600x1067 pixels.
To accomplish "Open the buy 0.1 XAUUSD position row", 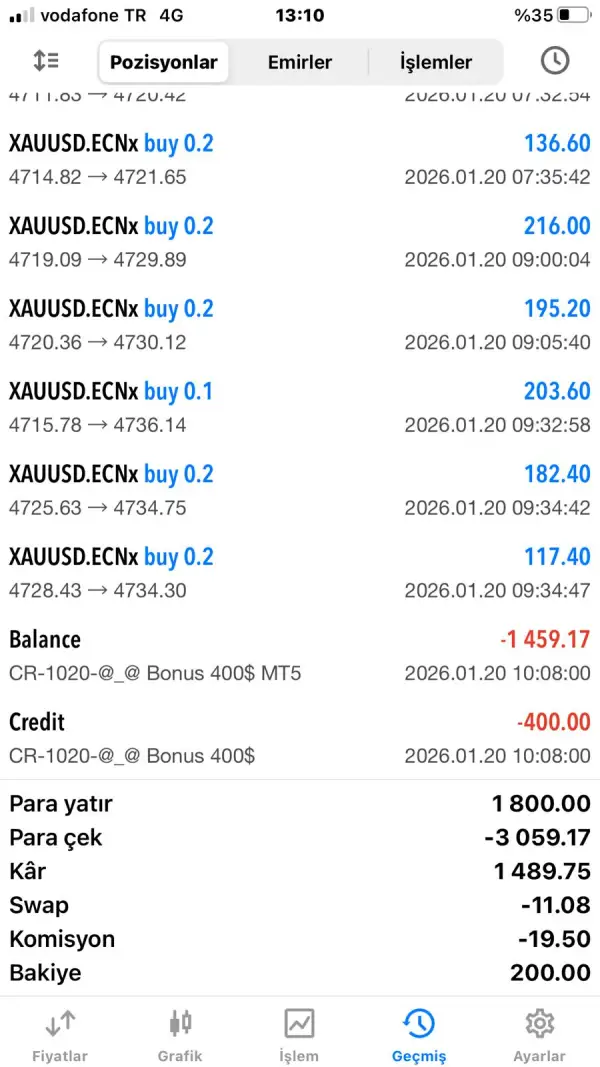I will 300,407.
